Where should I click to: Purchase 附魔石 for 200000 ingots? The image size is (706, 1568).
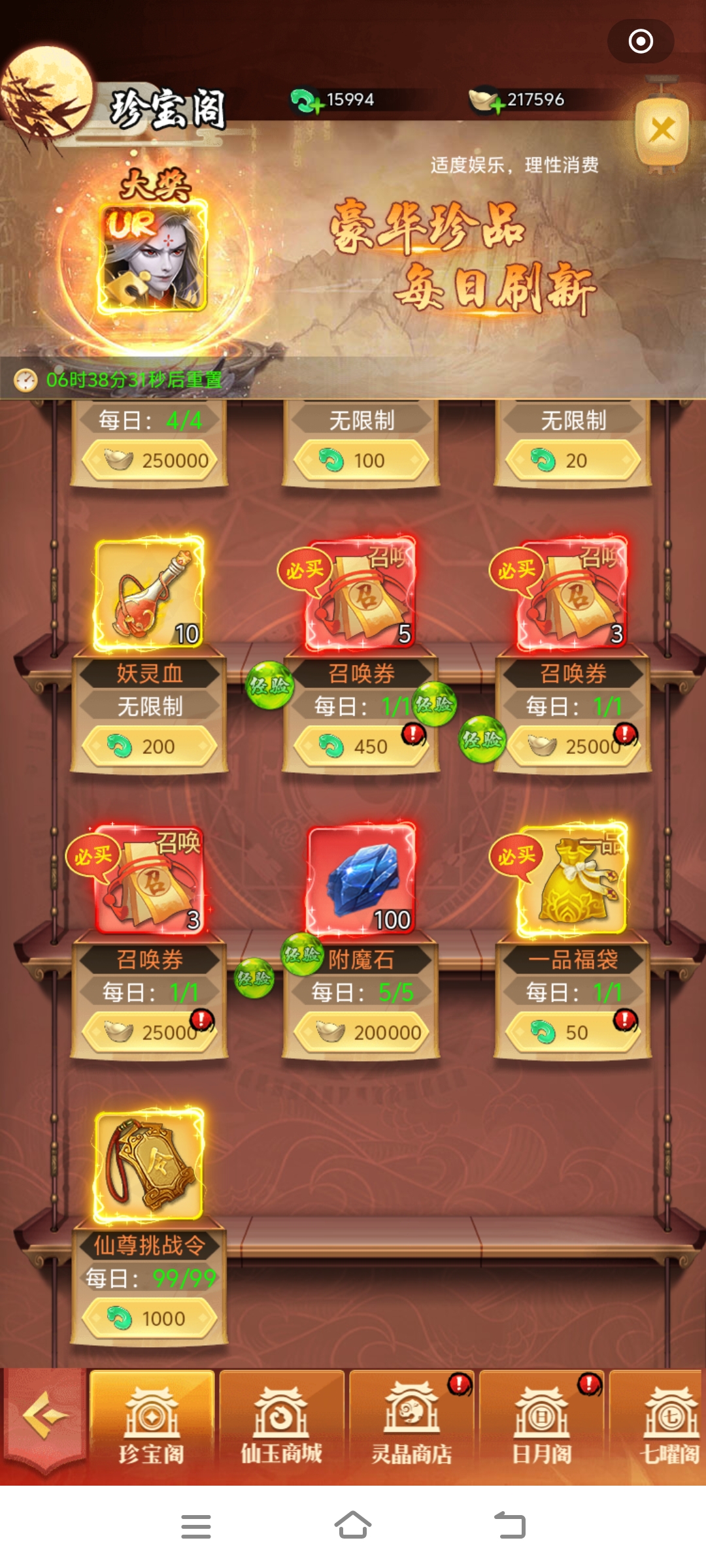click(x=361, y=1032)
